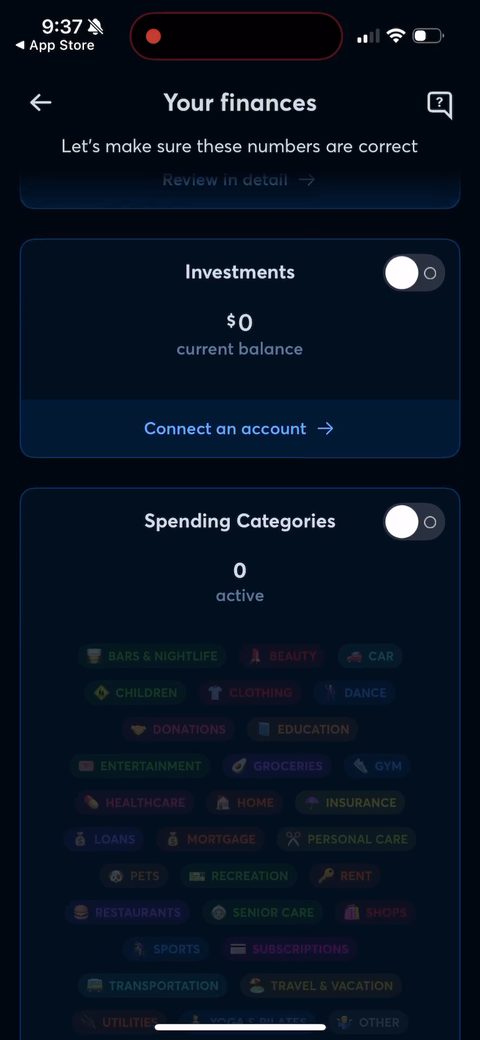Turn on the Spending Categories toggle
The height and width of the screenshot is (1040, 480).
tap(414, 522)
